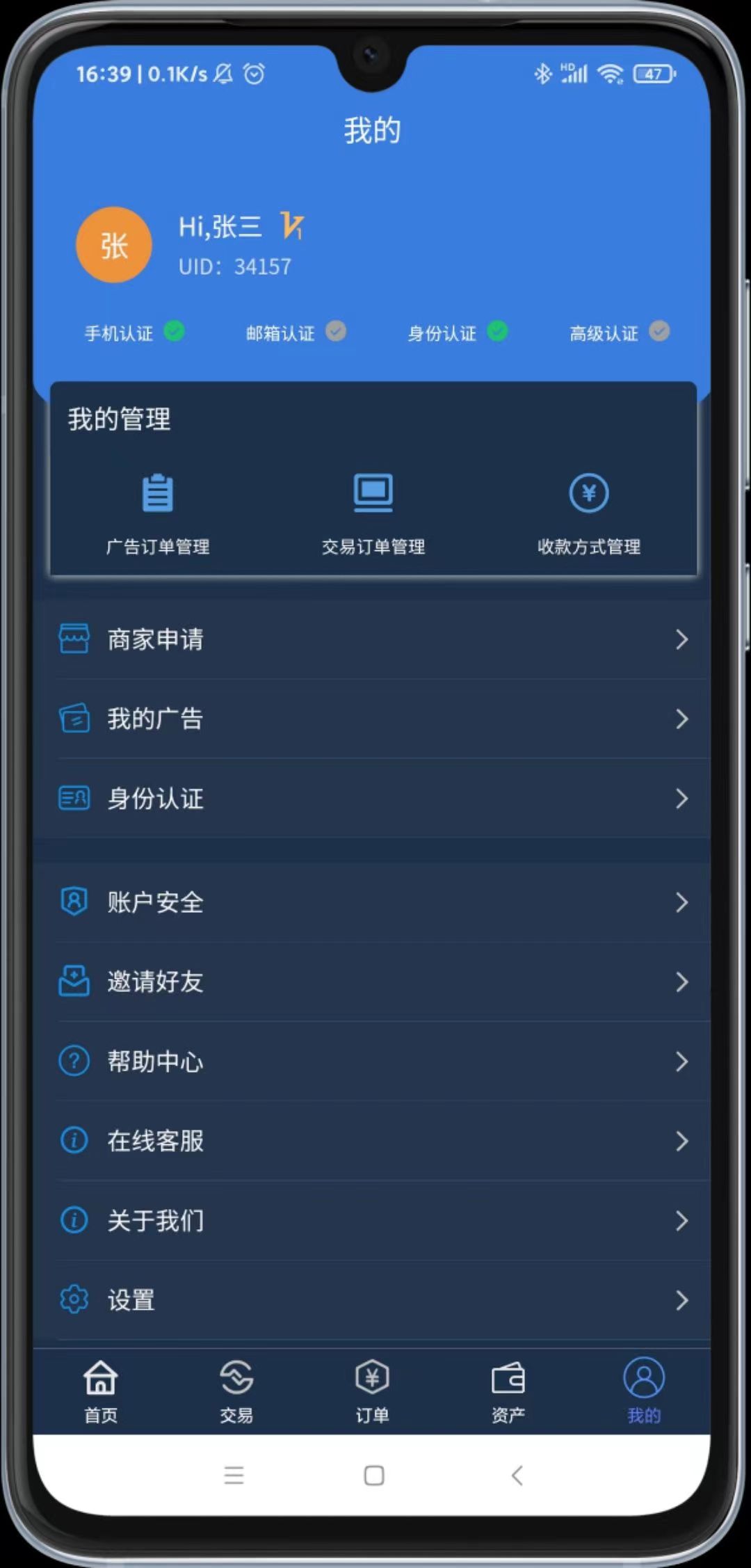This screenshot has width=751, height=1568.
Task: Open 关于我们
Action: coord(373,1220)
